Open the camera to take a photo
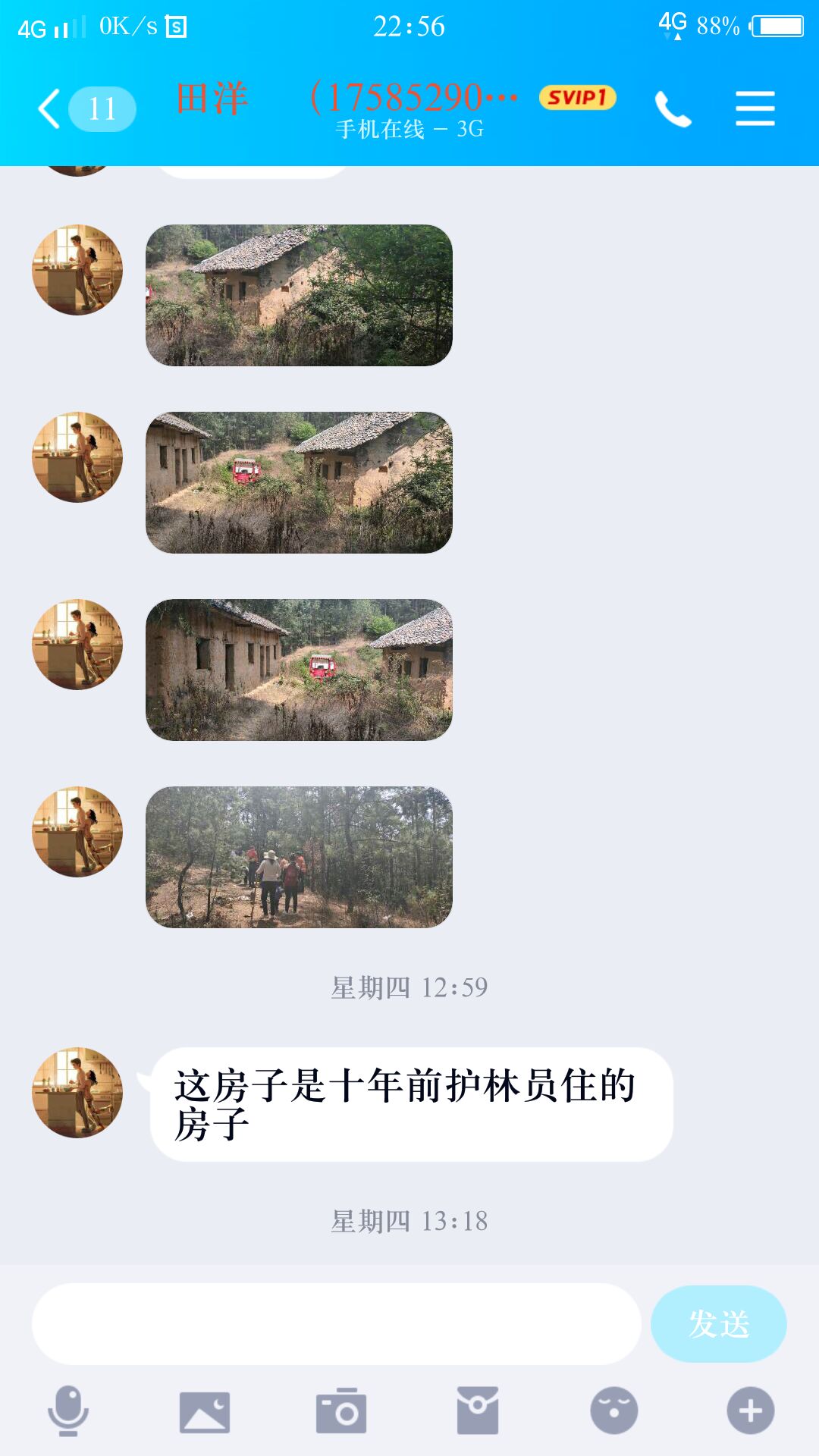Screen dimensions: 819x1456 341,1411
